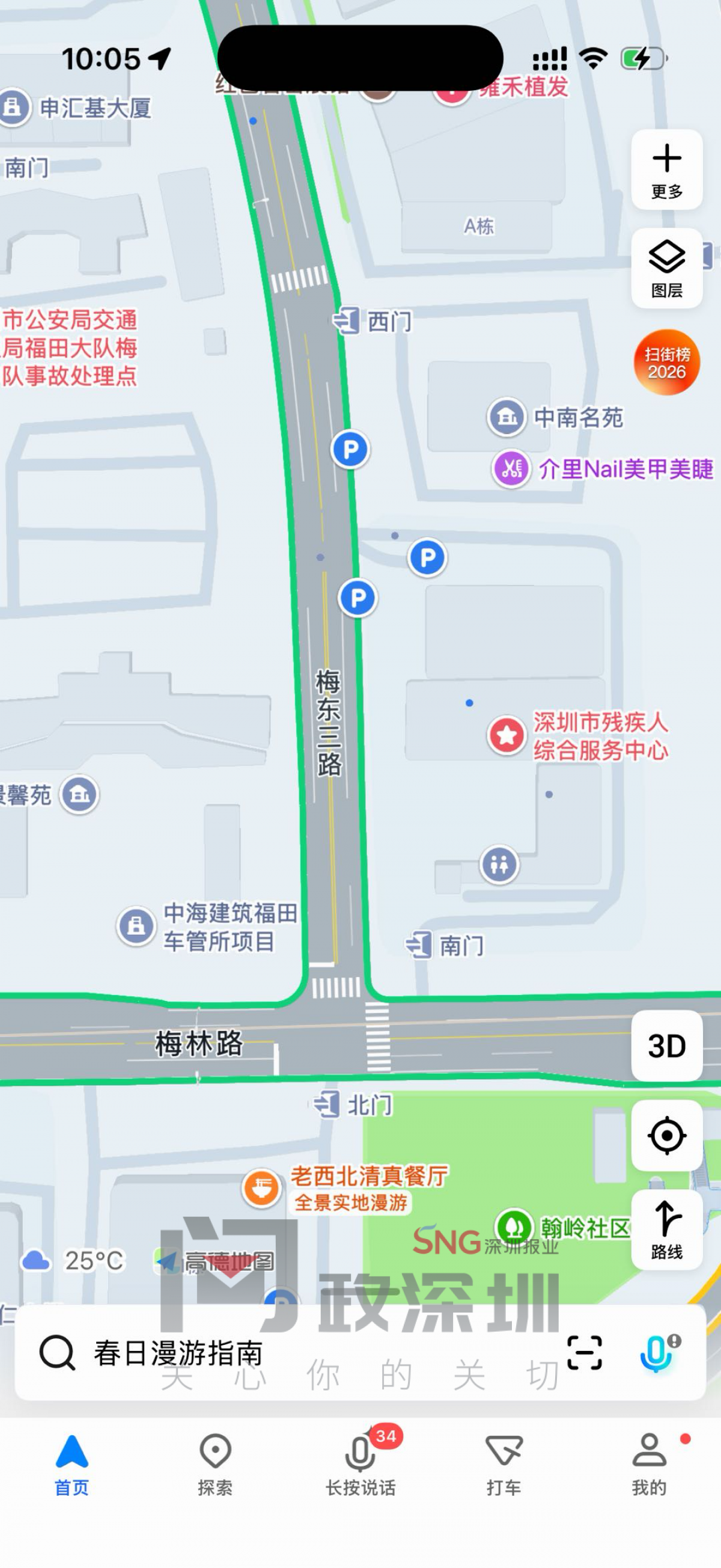
Task: Switch the map to 3D view
Action: click(x=666, y=1046)
